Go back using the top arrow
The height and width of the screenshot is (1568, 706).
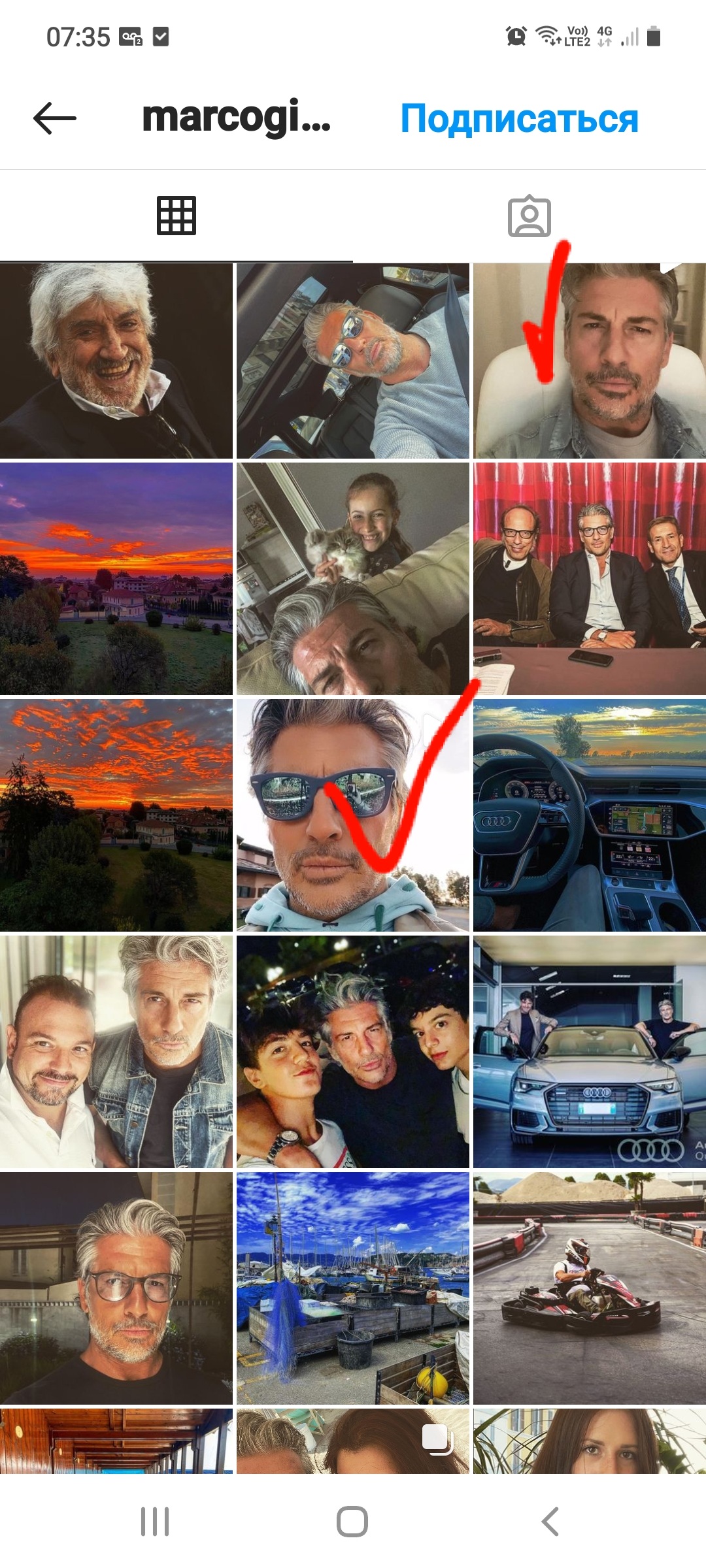[55, 118]
